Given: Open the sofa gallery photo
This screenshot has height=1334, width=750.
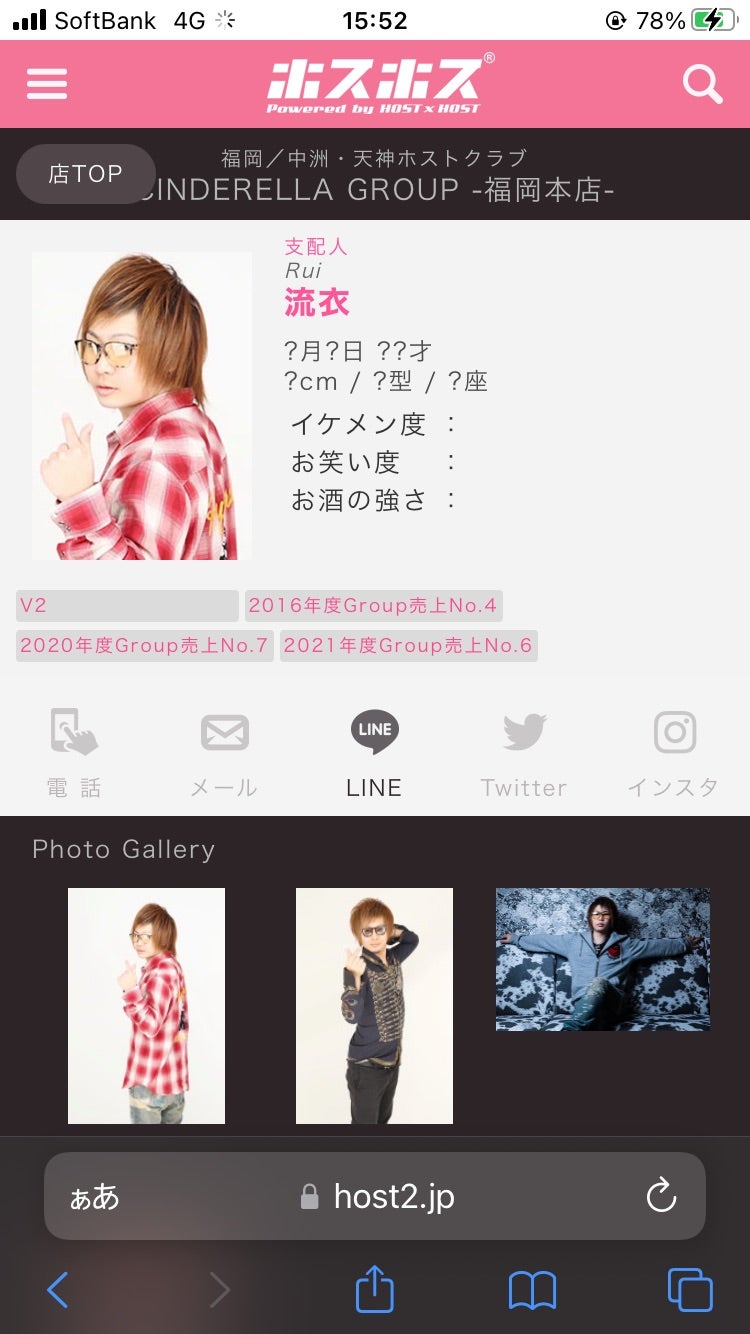Looking at the screenshot, I should pos(603,959).
